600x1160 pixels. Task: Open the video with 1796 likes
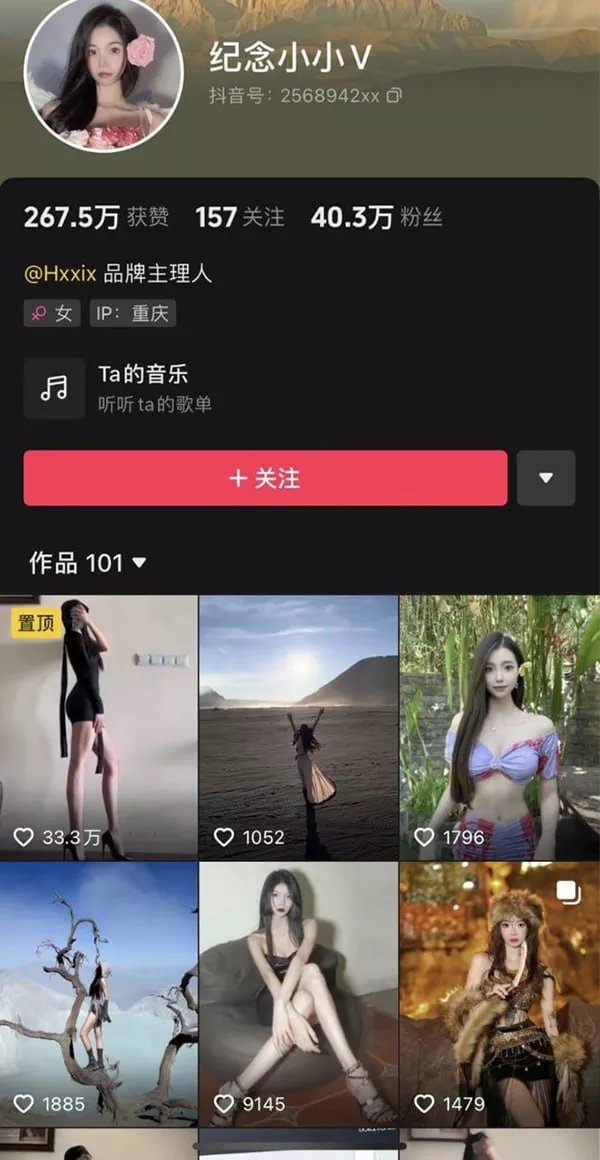point(499,727)
